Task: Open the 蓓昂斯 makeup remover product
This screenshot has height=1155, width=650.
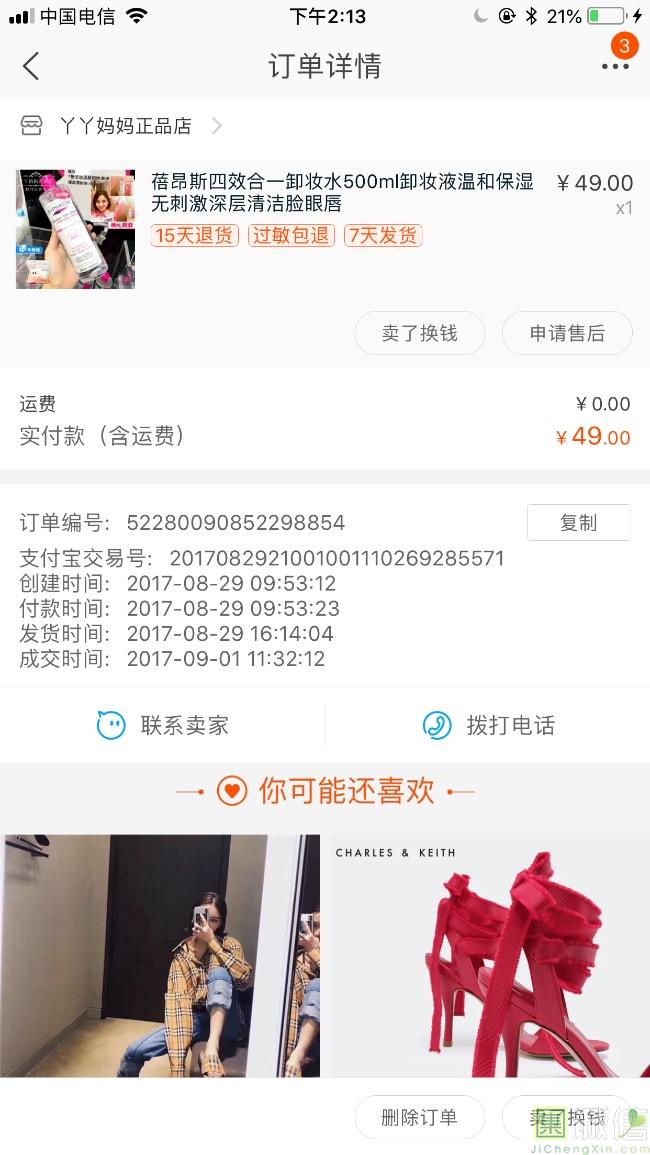Action: click(x=342, y=193)
